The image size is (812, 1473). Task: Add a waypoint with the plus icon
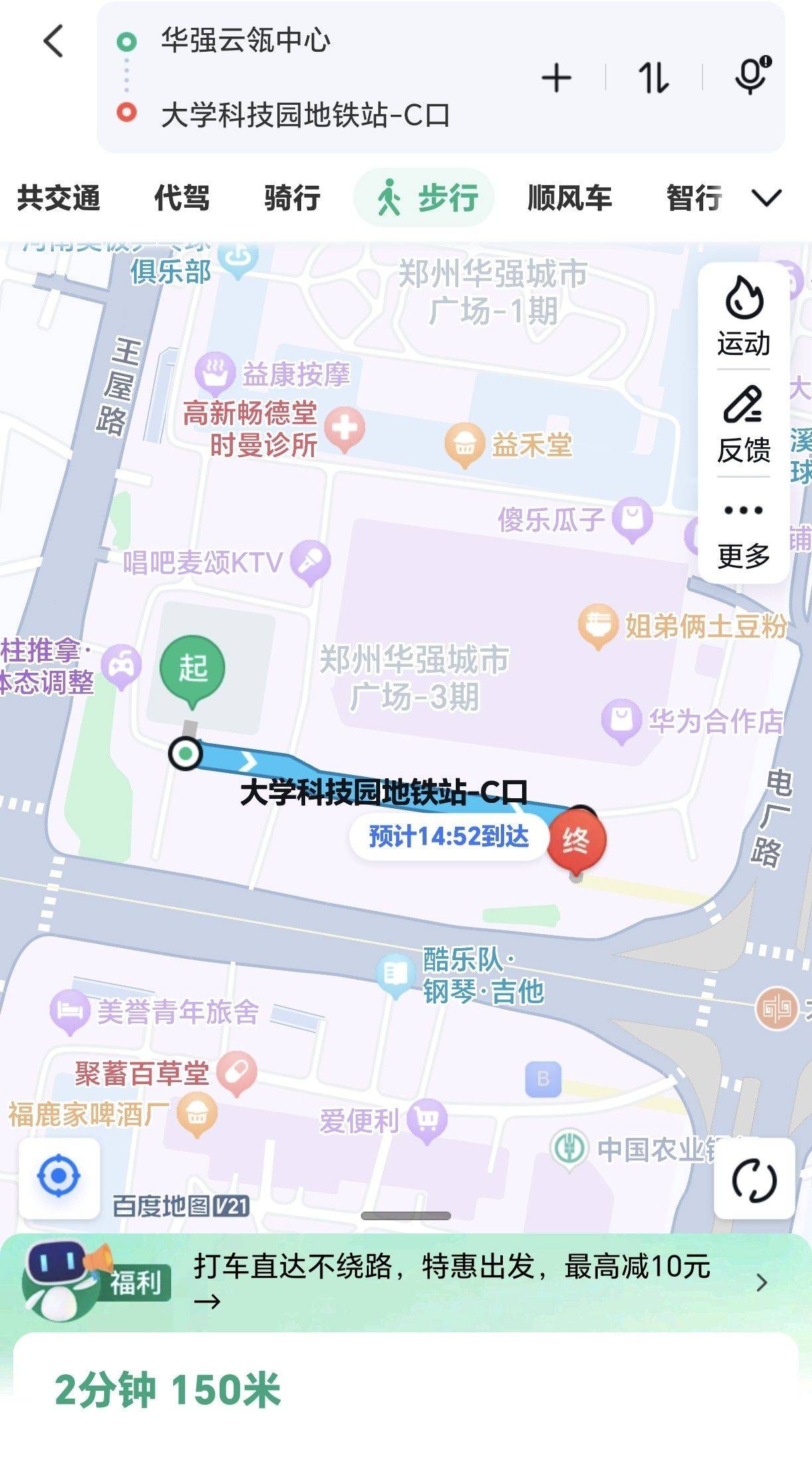pyautogui.click(x=556, y=79)
